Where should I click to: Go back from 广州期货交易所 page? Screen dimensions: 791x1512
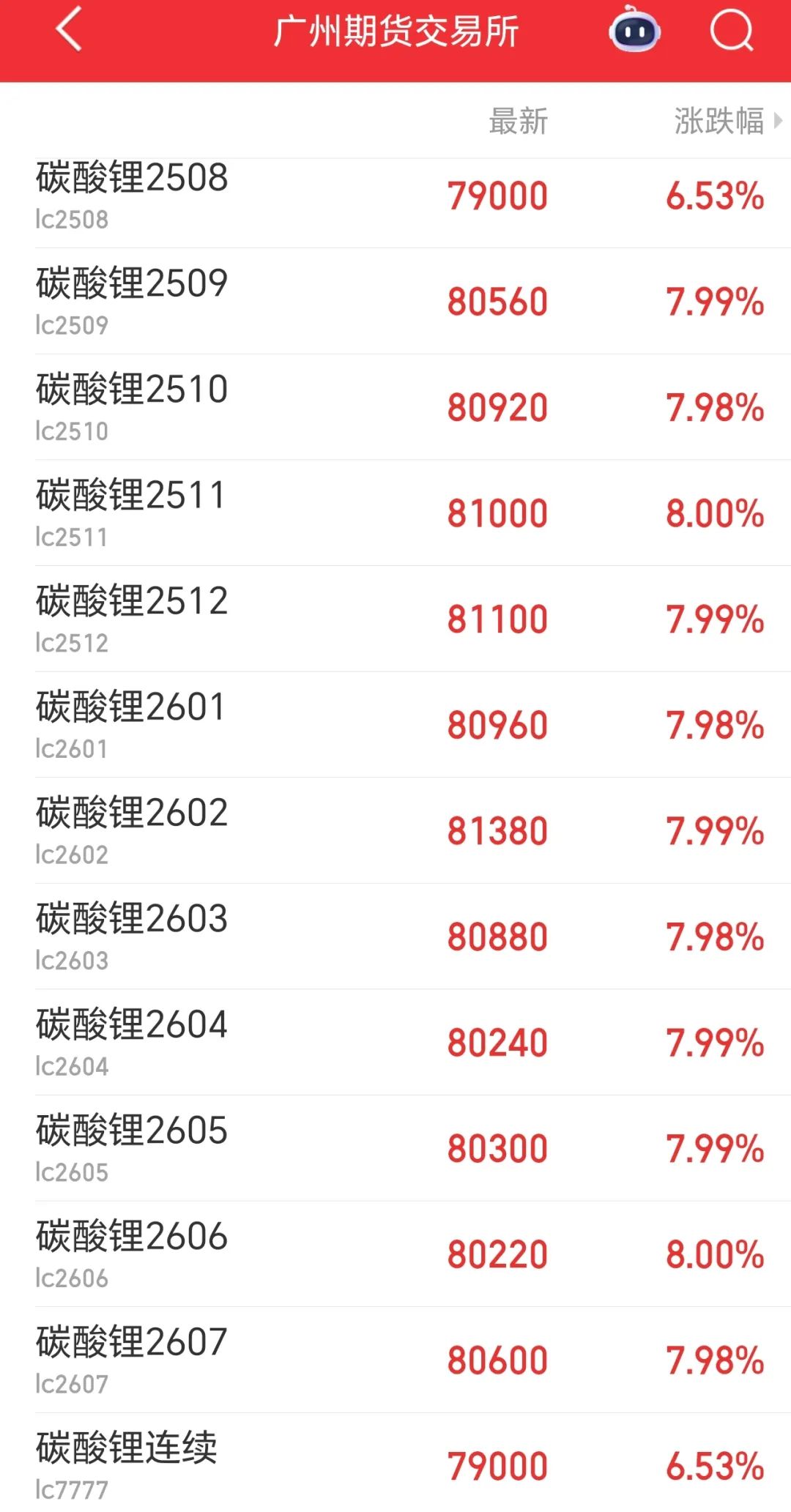click(69, 31)
